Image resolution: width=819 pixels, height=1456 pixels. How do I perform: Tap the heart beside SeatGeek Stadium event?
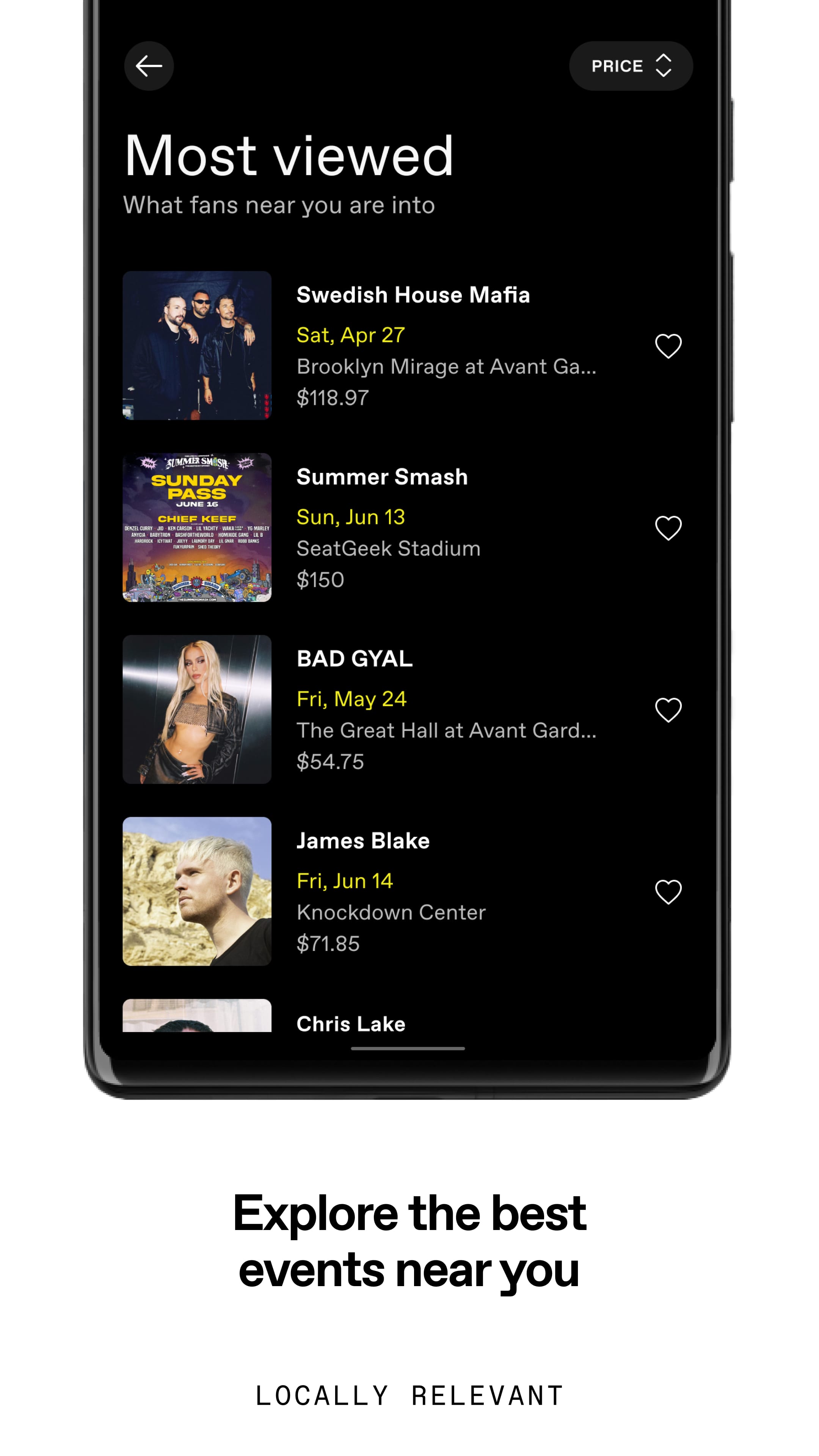(x=668, y=527)
